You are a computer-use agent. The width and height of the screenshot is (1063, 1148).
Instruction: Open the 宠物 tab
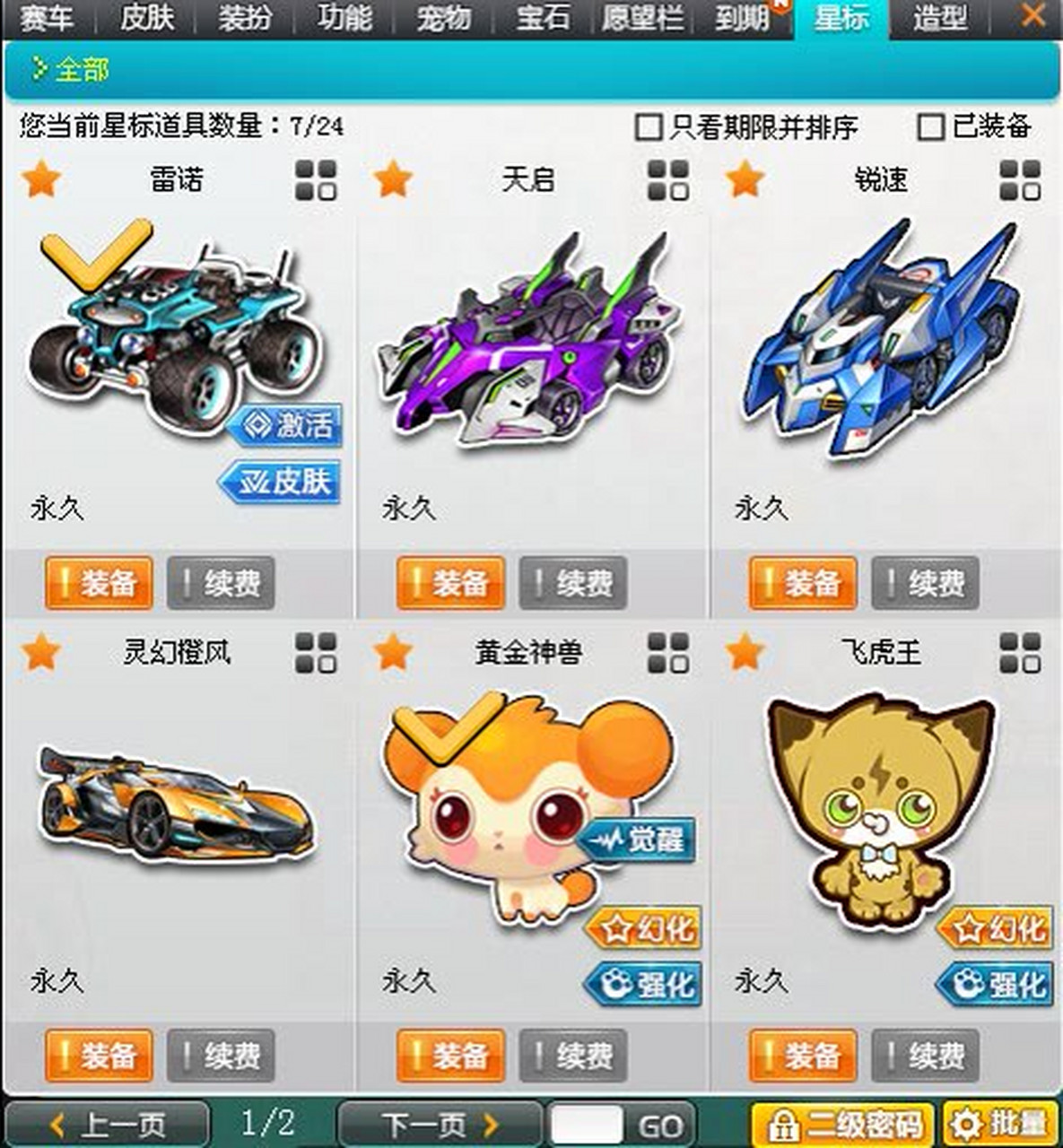[x=443, y=18]
